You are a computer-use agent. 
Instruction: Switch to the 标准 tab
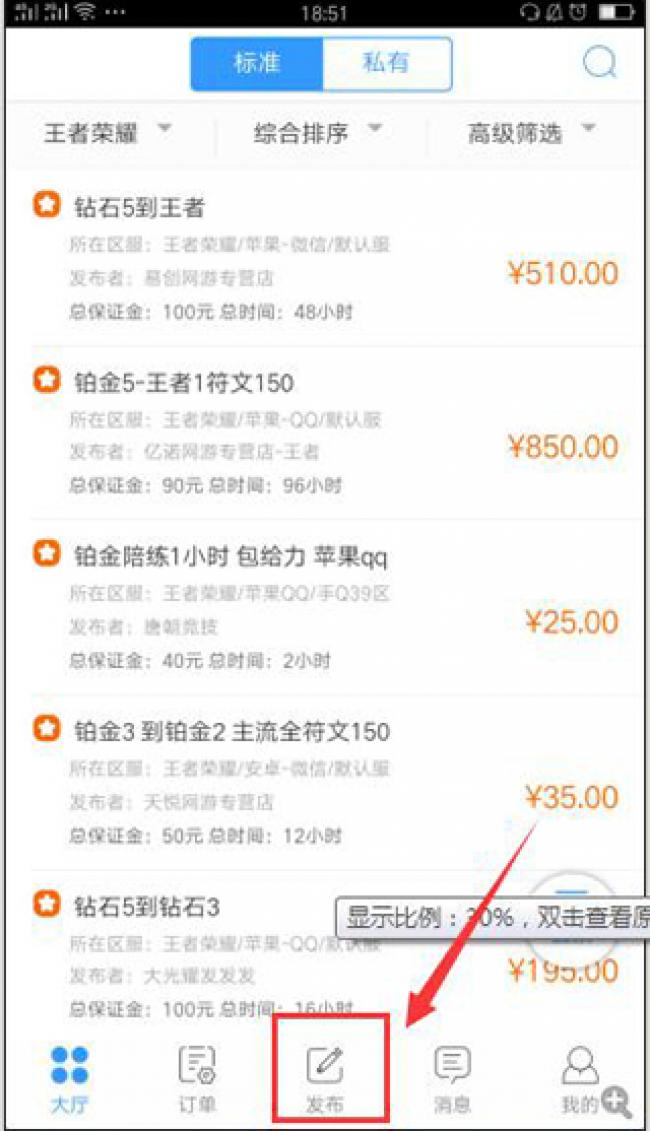(257, 64)
